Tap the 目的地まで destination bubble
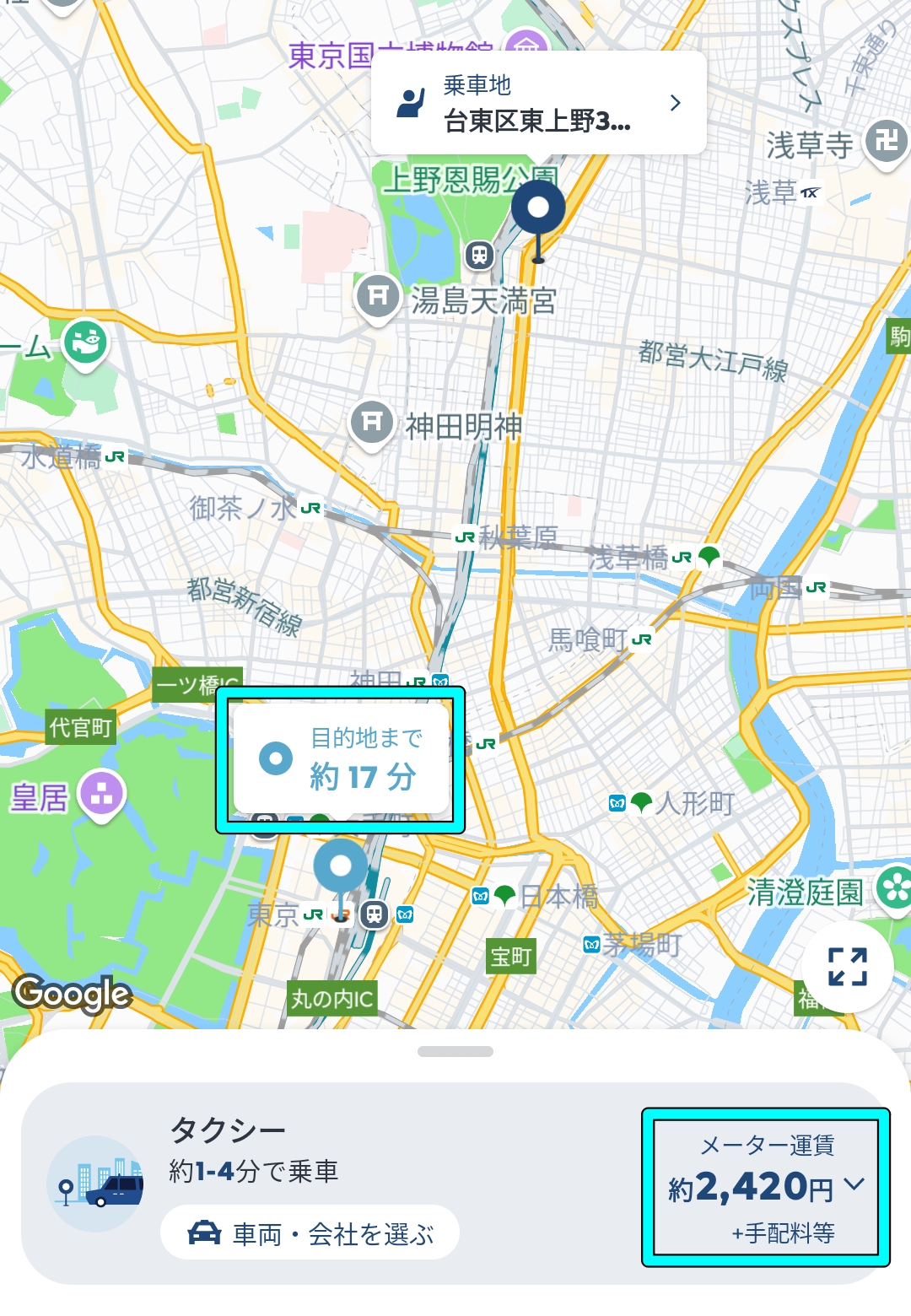Viewport: 911px width, 1316px height. coord(341,759)
